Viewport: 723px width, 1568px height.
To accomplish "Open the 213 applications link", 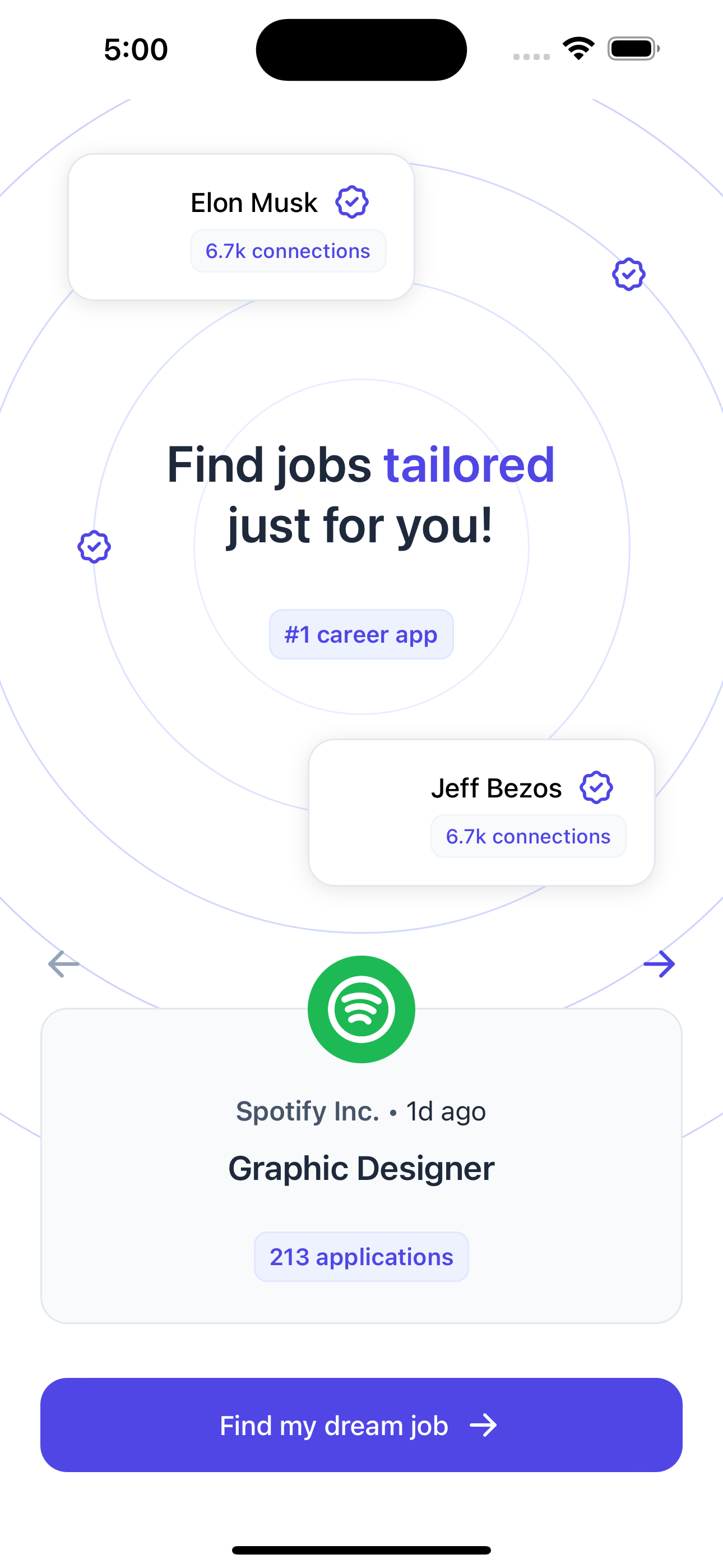I will (361, 1256).
